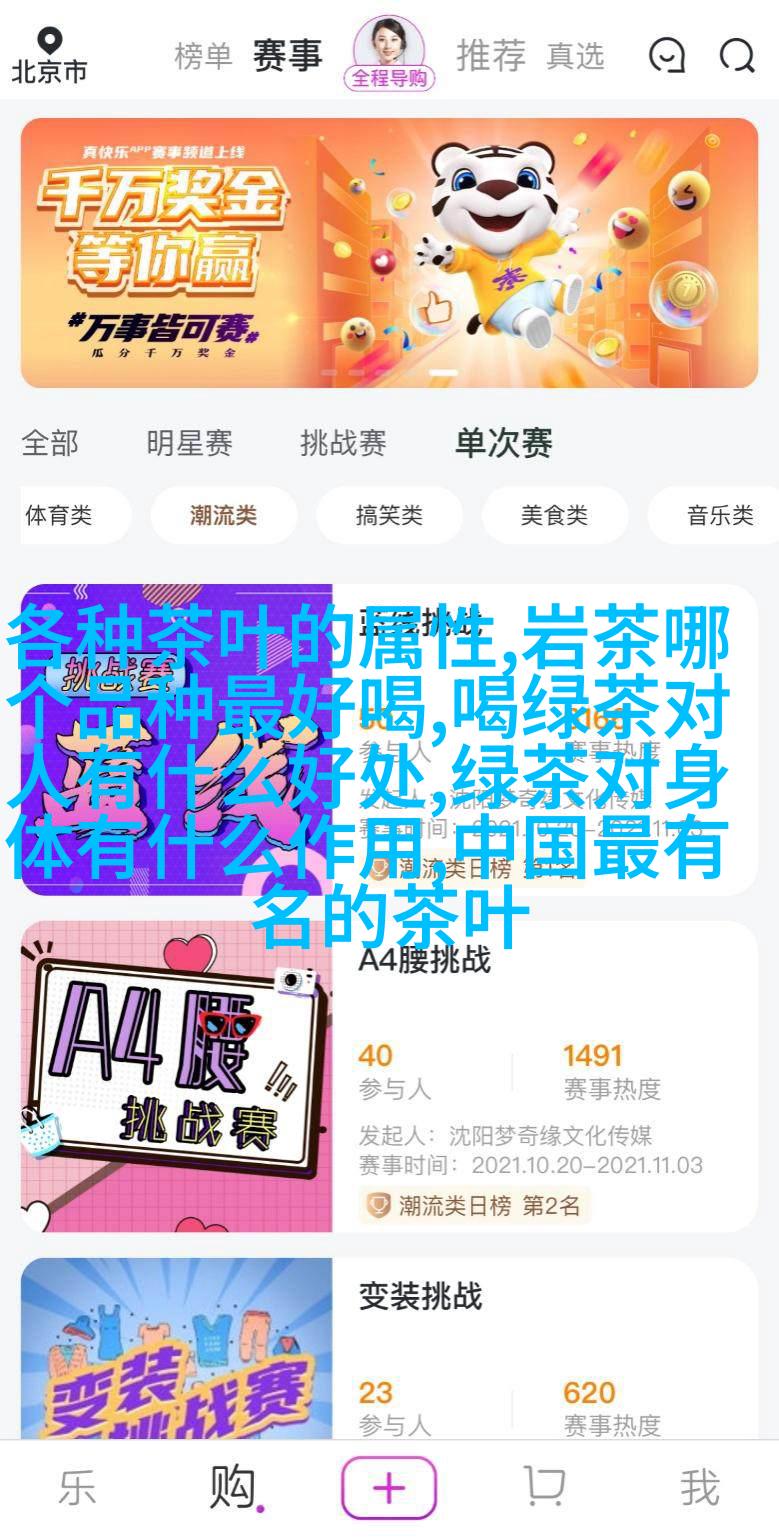This screenshot has height=1537, width=779.
Task: Filter by the 搞笑类 chip
Action: click(x=389, y=516)
